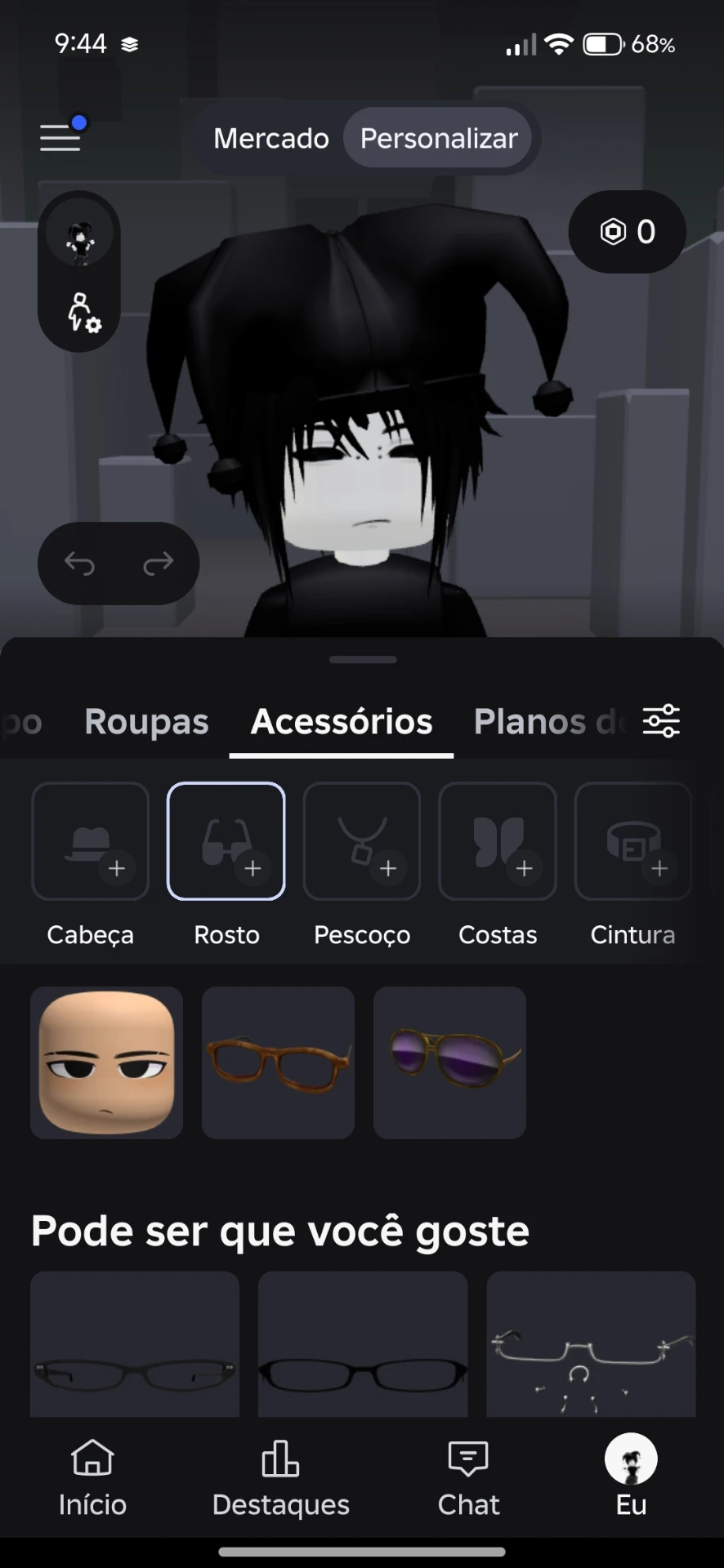Image resolution: width=724 pixels, height=1568 pixels.
Task: Open the Chat tab
Action: click(x=468, y=1477)
